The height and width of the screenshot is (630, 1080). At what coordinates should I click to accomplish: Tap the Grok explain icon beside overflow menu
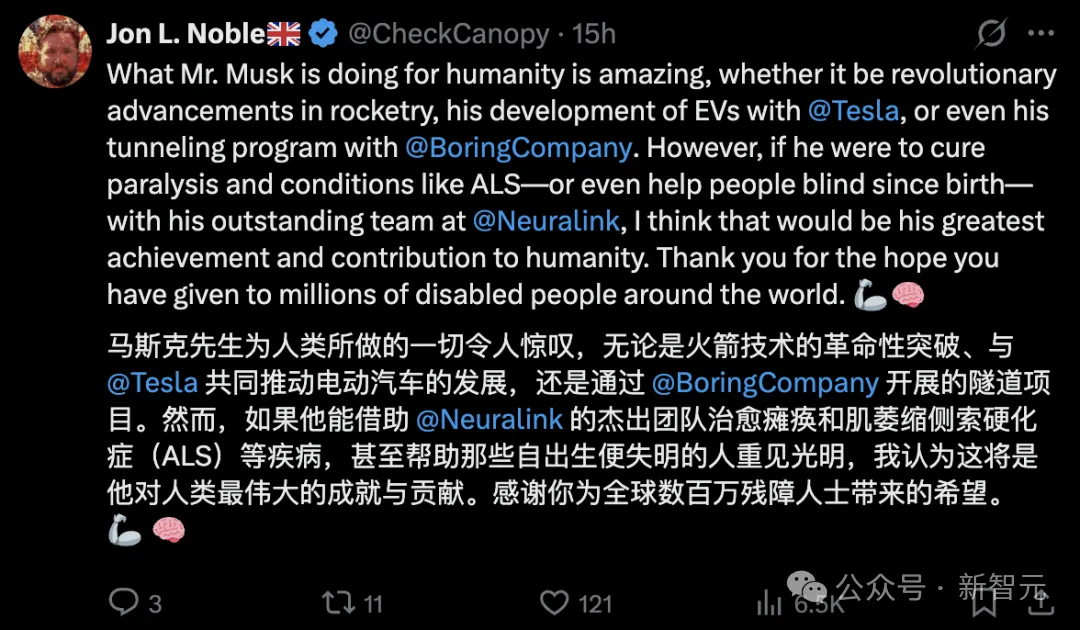point(990,34)
